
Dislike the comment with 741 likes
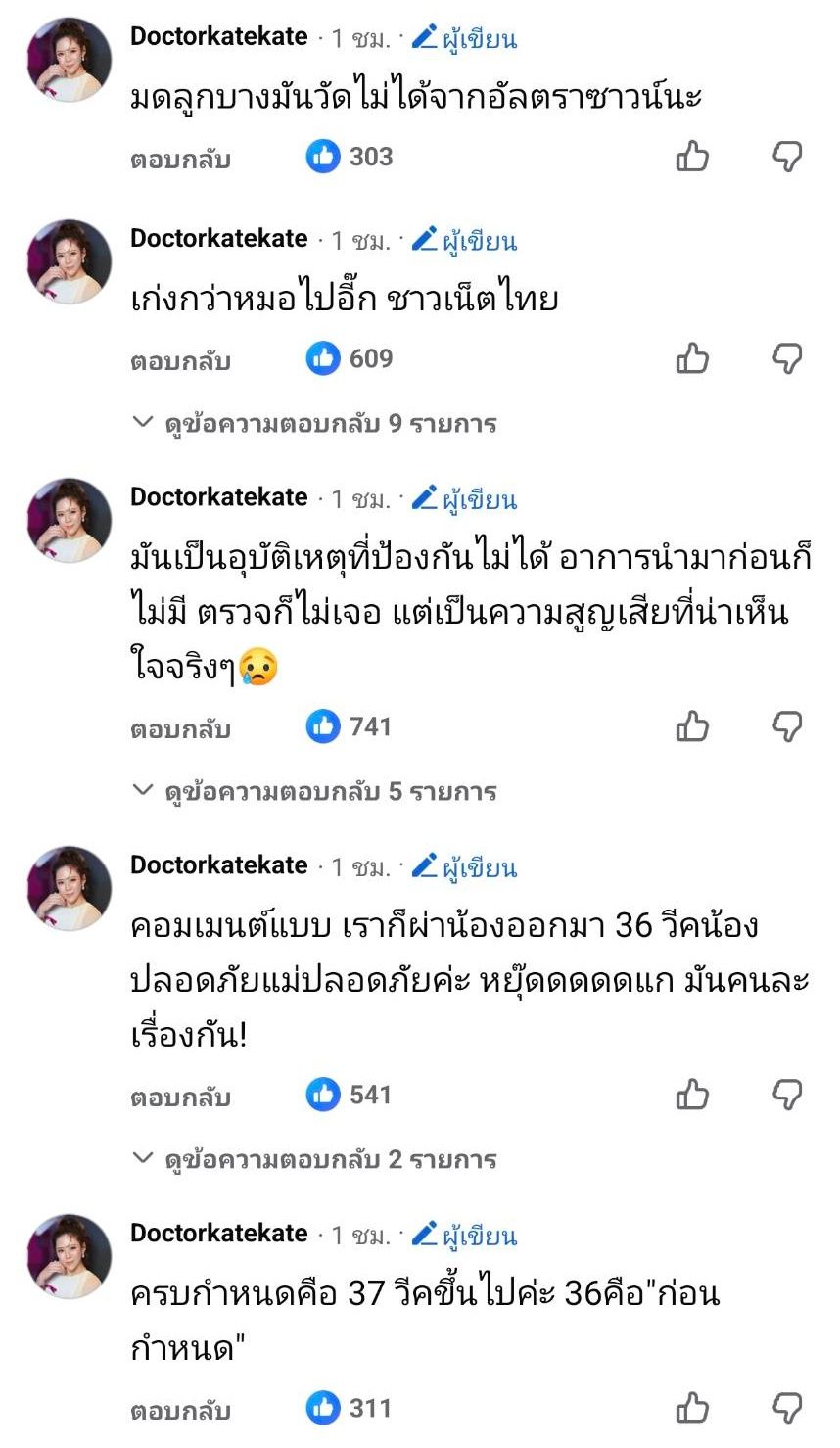tap(787, 726)
